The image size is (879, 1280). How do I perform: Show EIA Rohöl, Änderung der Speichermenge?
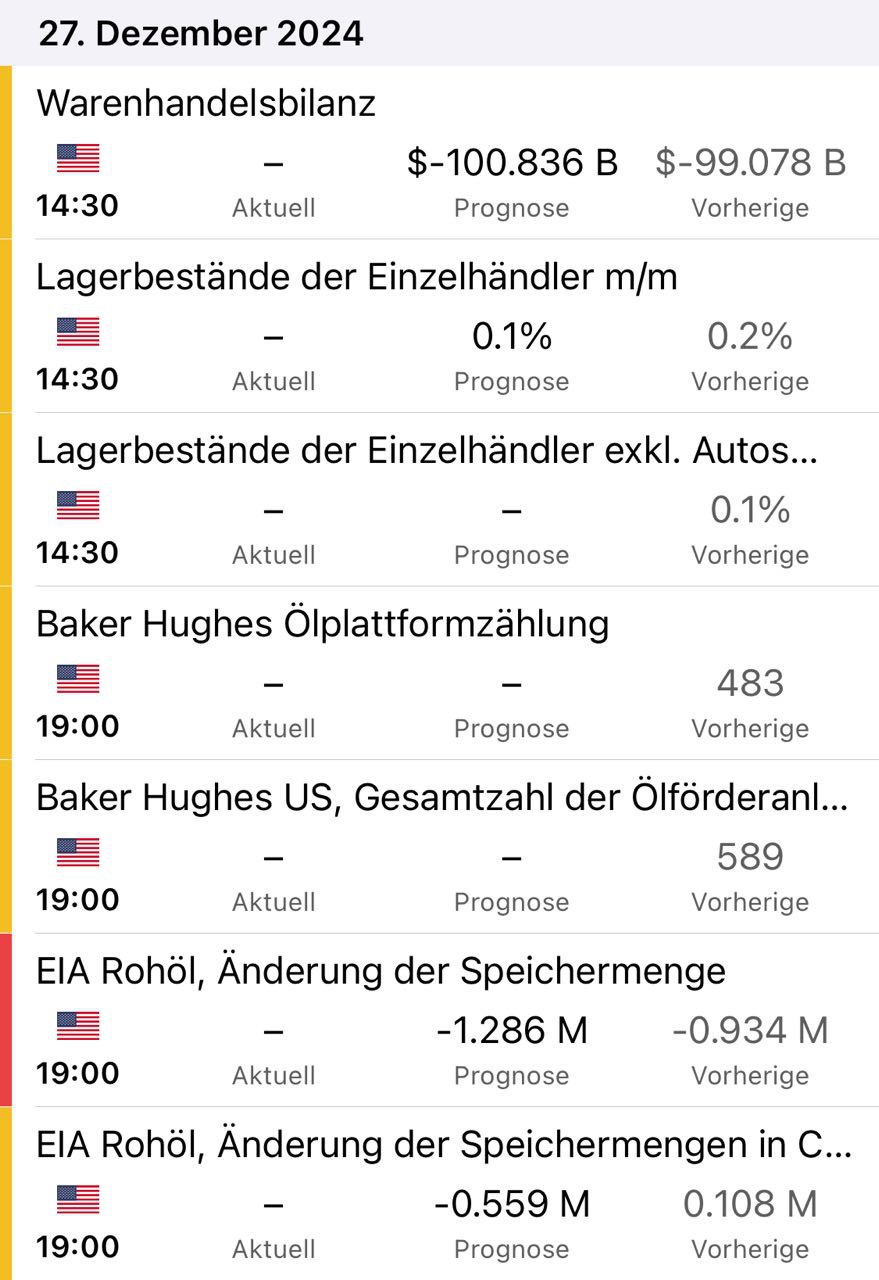click(x=380, y=971)
